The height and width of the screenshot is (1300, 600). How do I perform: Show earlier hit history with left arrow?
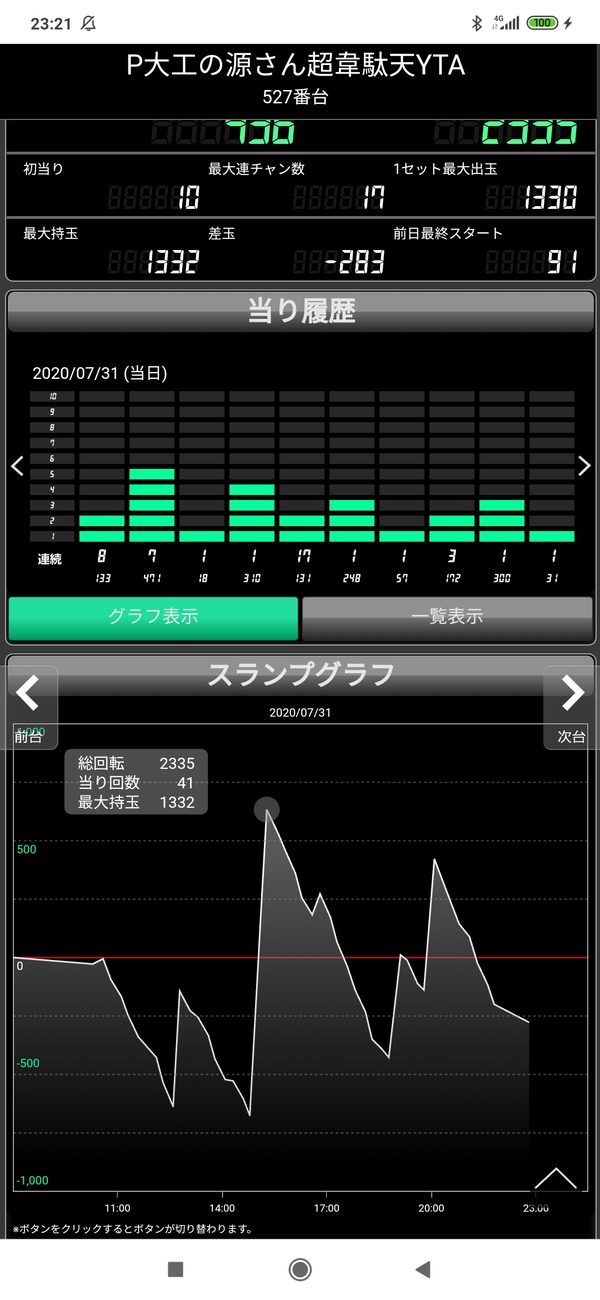pyautogui.click(x=16, y=466)
